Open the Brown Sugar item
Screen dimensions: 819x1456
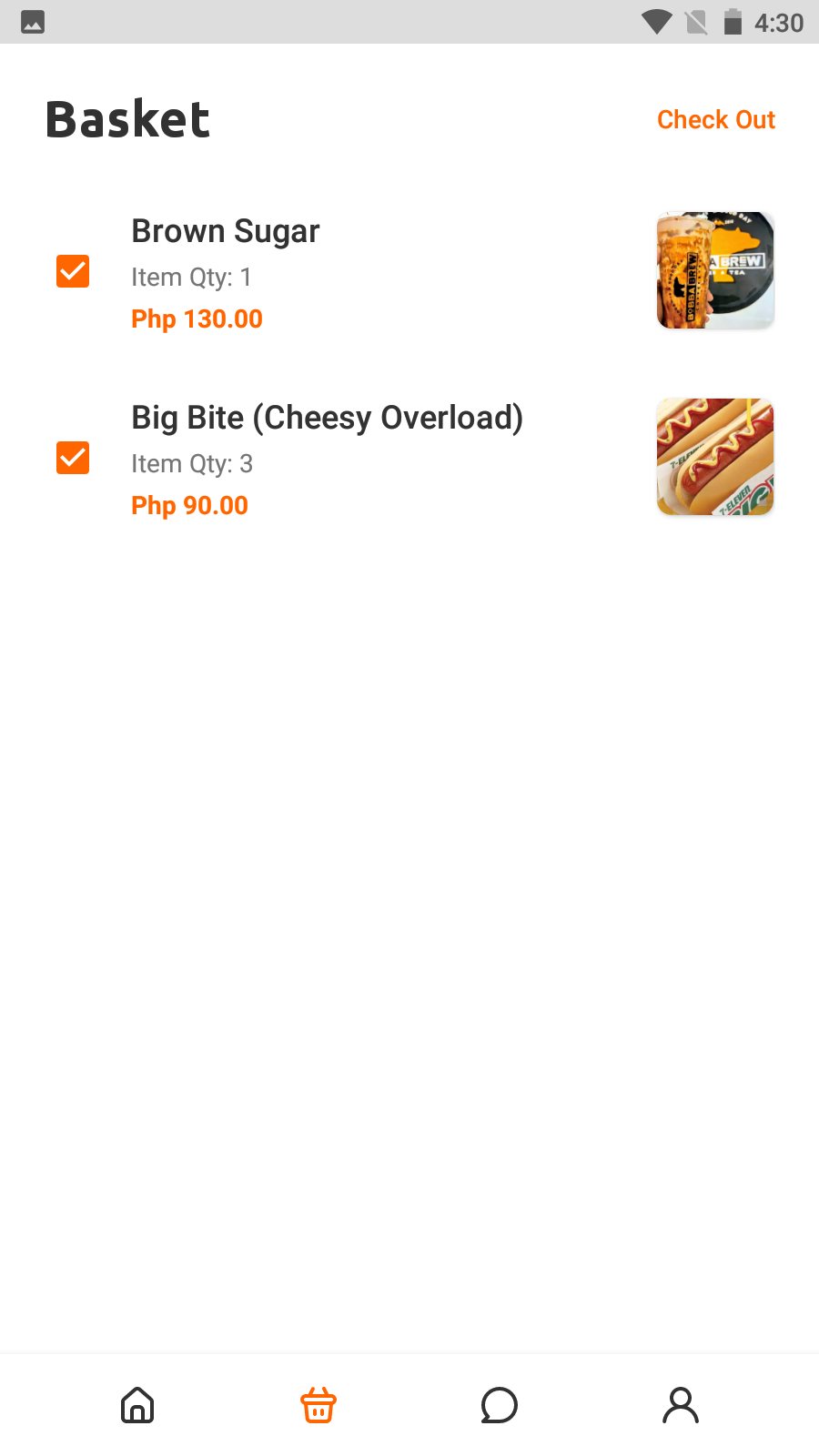click(x=226, y=232)
